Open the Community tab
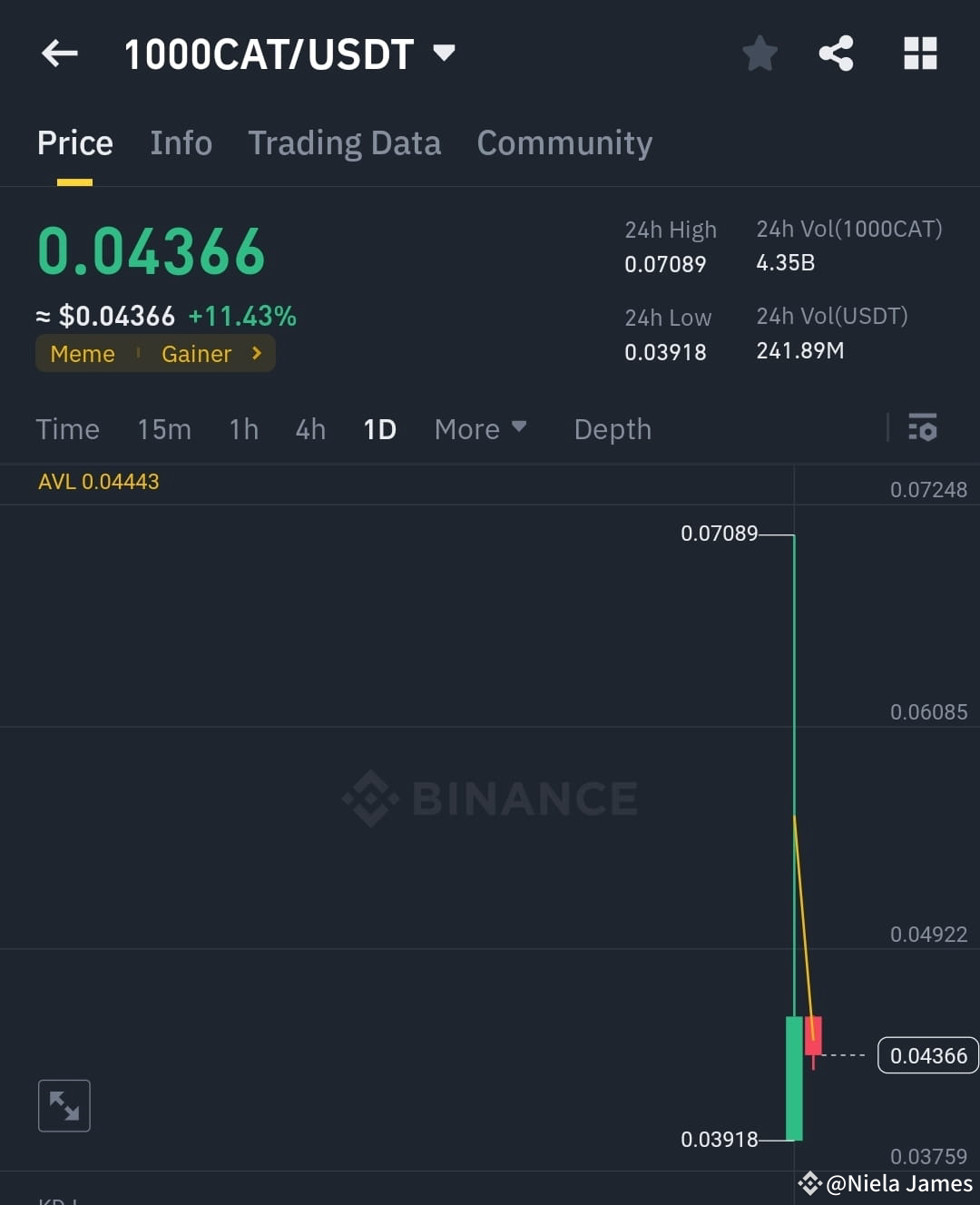The image size is (980, 1205). coord(564,142)
